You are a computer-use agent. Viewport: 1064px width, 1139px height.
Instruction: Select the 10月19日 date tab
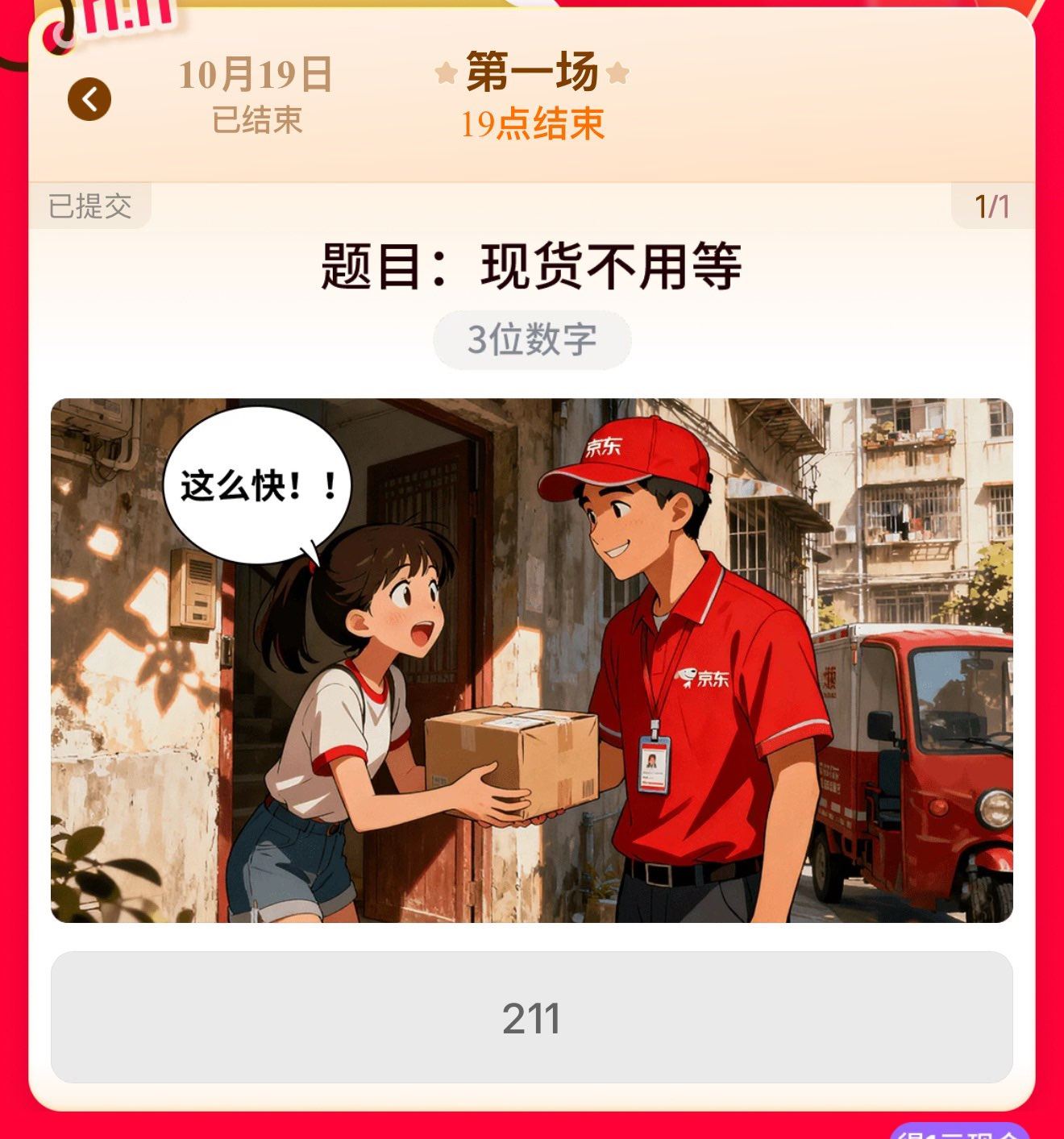pos(256,95)
